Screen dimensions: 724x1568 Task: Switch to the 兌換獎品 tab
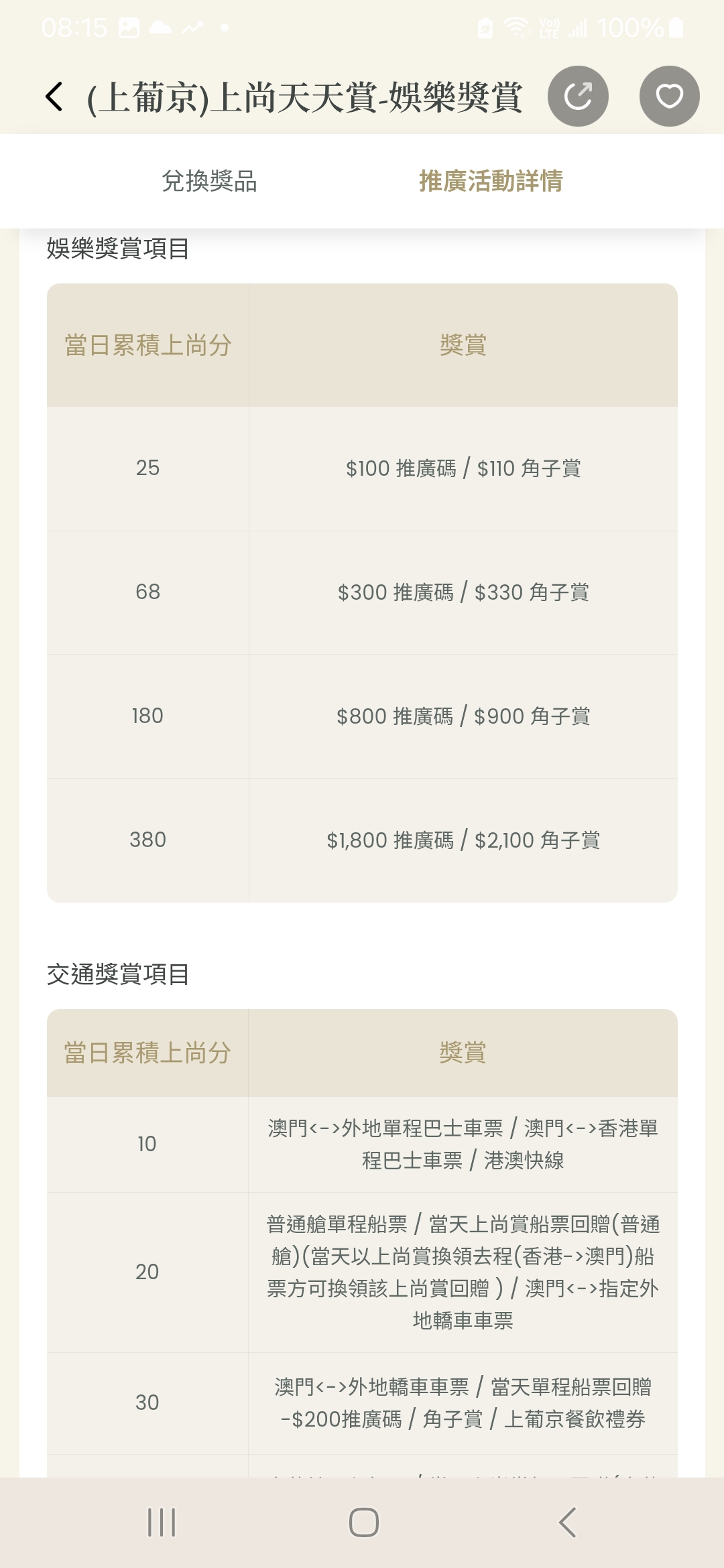click(x=209, y=181)
